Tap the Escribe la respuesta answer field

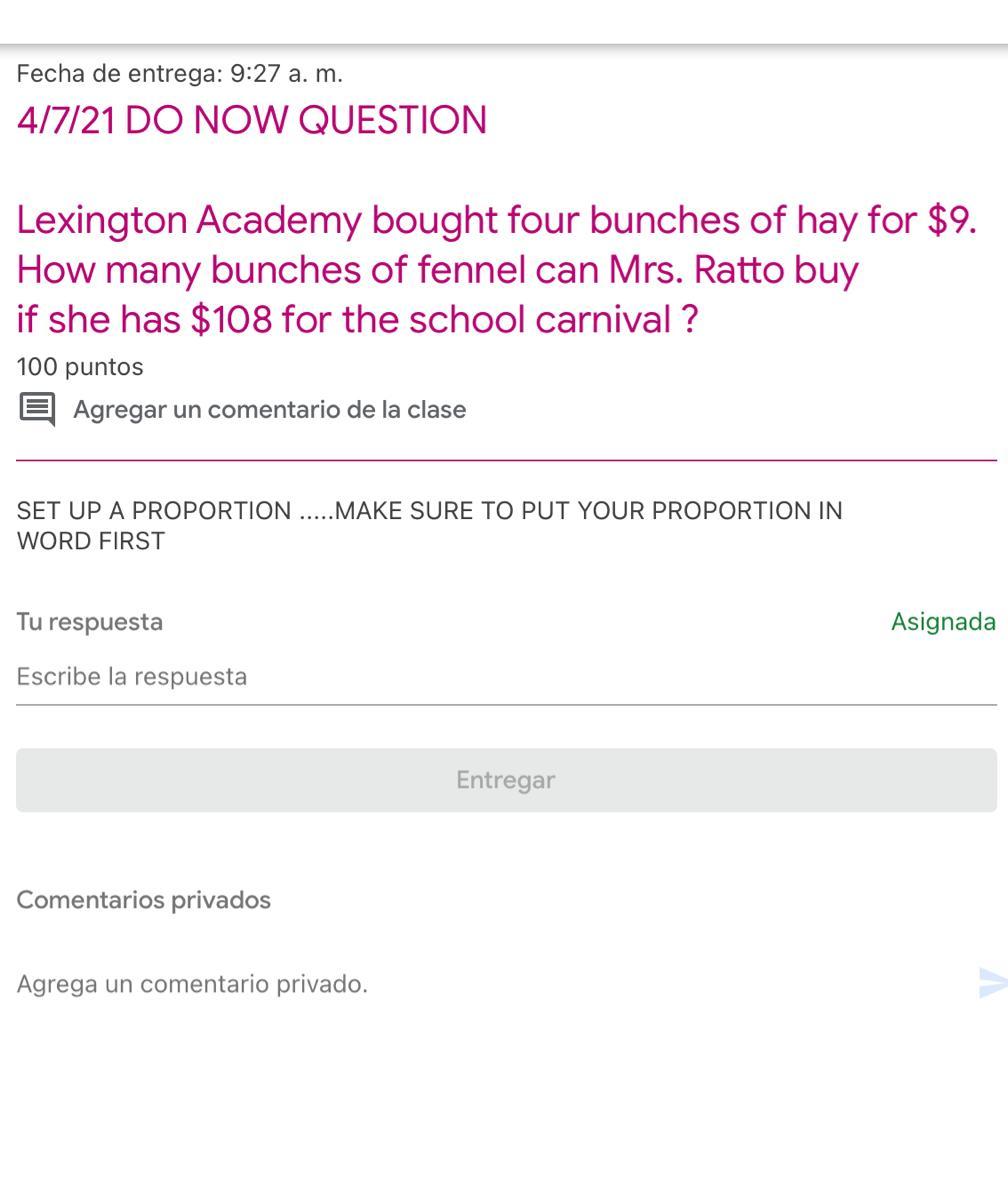(x=505, y=677)
